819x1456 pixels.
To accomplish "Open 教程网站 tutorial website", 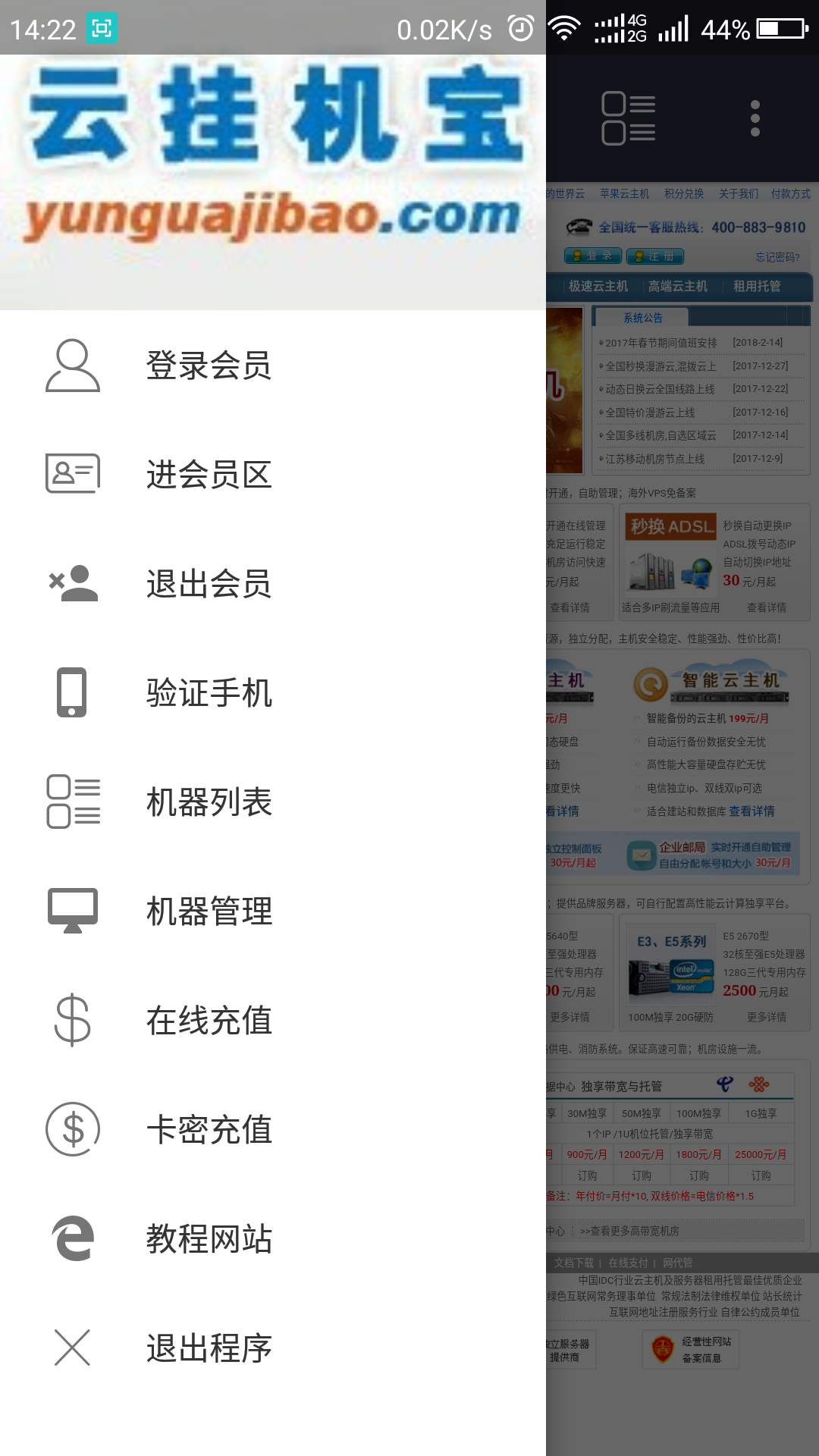I will [x=209, y=1239].
